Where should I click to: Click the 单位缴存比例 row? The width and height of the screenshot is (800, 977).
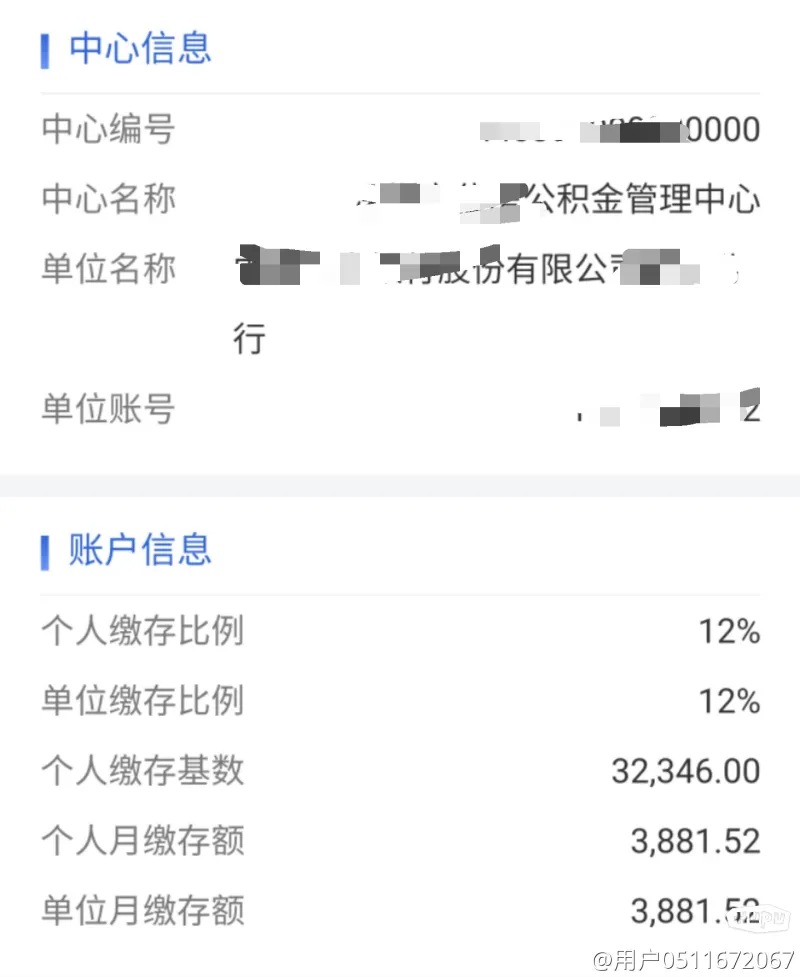(x=400, y=701)
